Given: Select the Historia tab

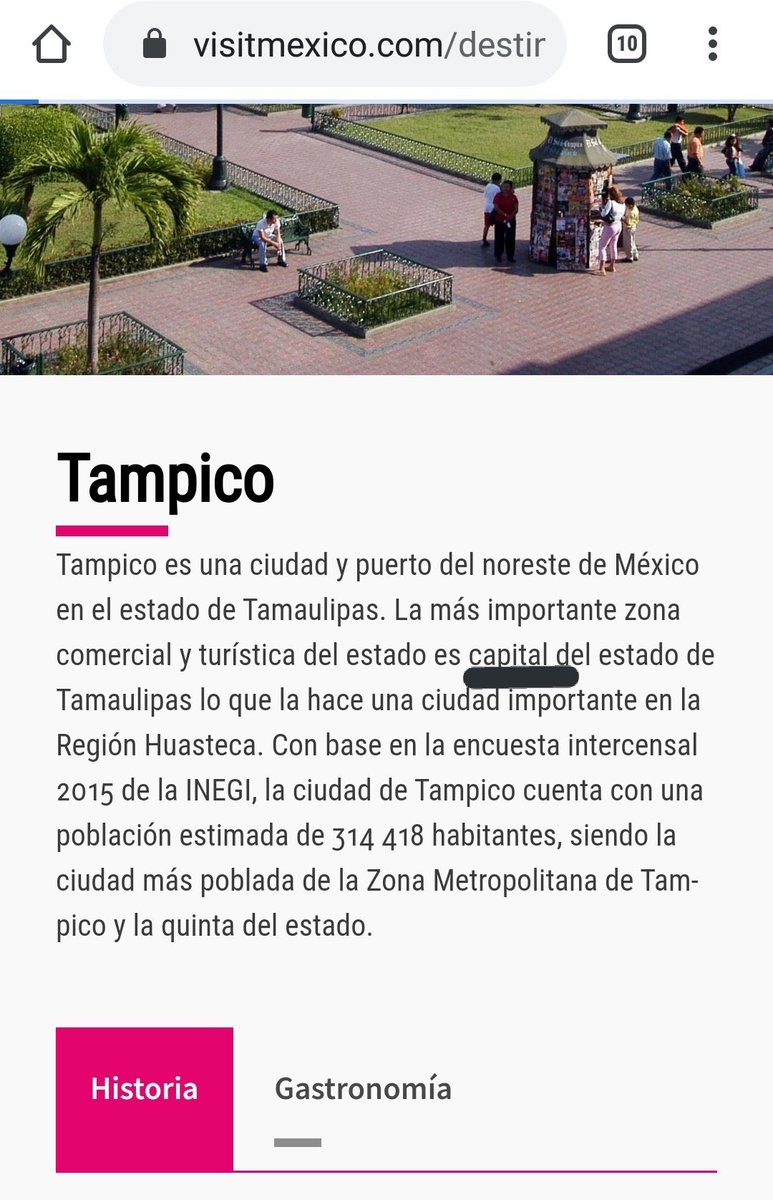Looking at the screenshot, I should pyautogui.click(x=144, y=1089).
